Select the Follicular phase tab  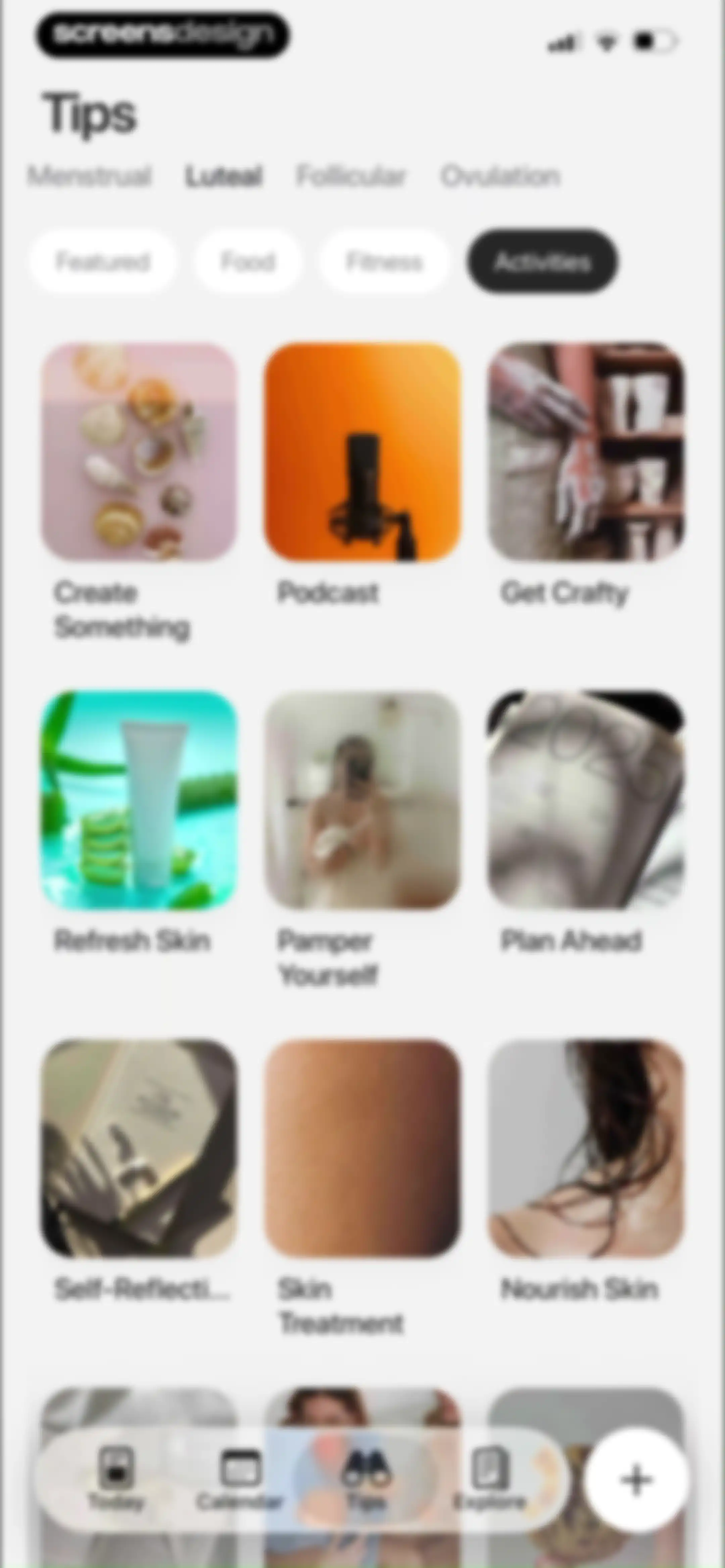pyautogui.click(x=351, y=177)
